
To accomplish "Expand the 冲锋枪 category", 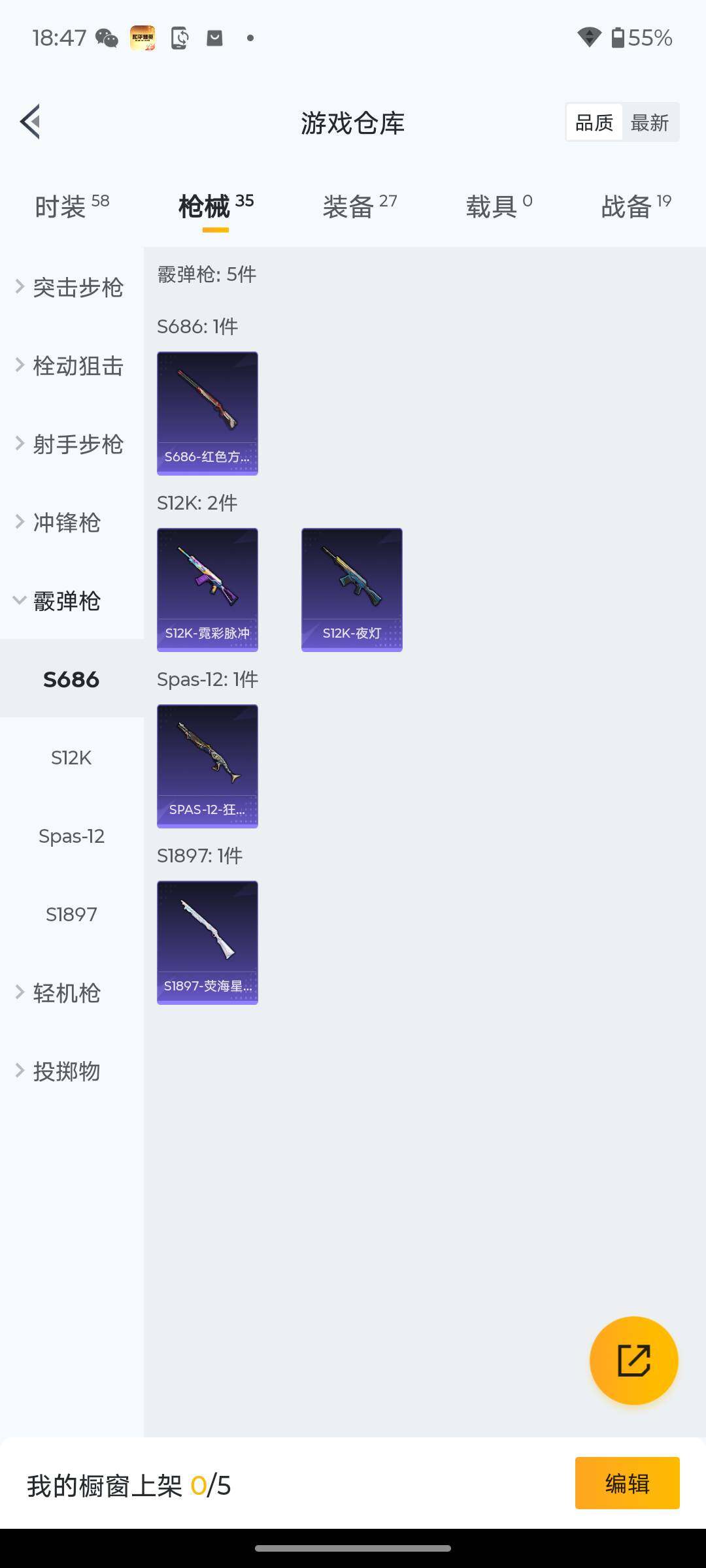I will click(65, 523).
